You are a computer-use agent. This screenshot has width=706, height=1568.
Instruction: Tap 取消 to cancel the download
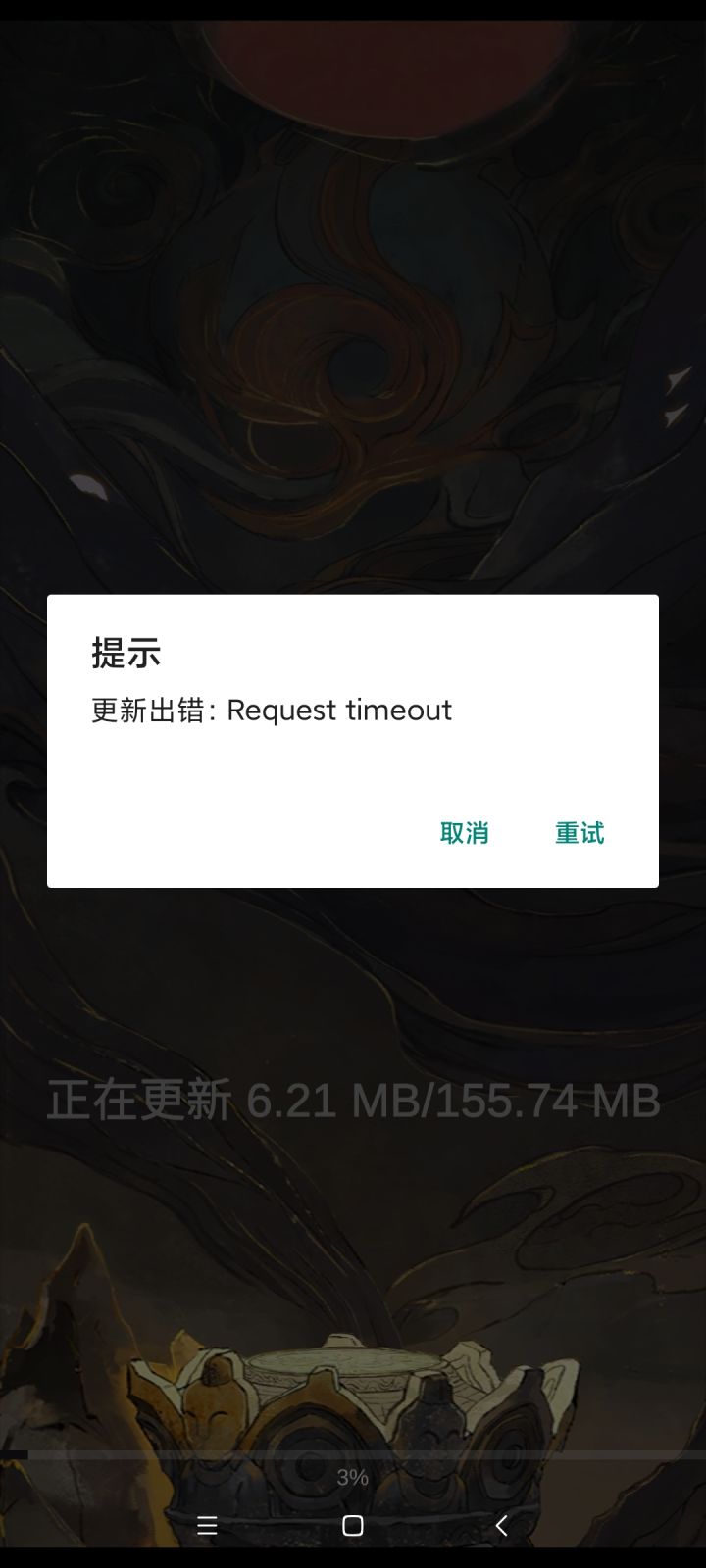[466, 832]
